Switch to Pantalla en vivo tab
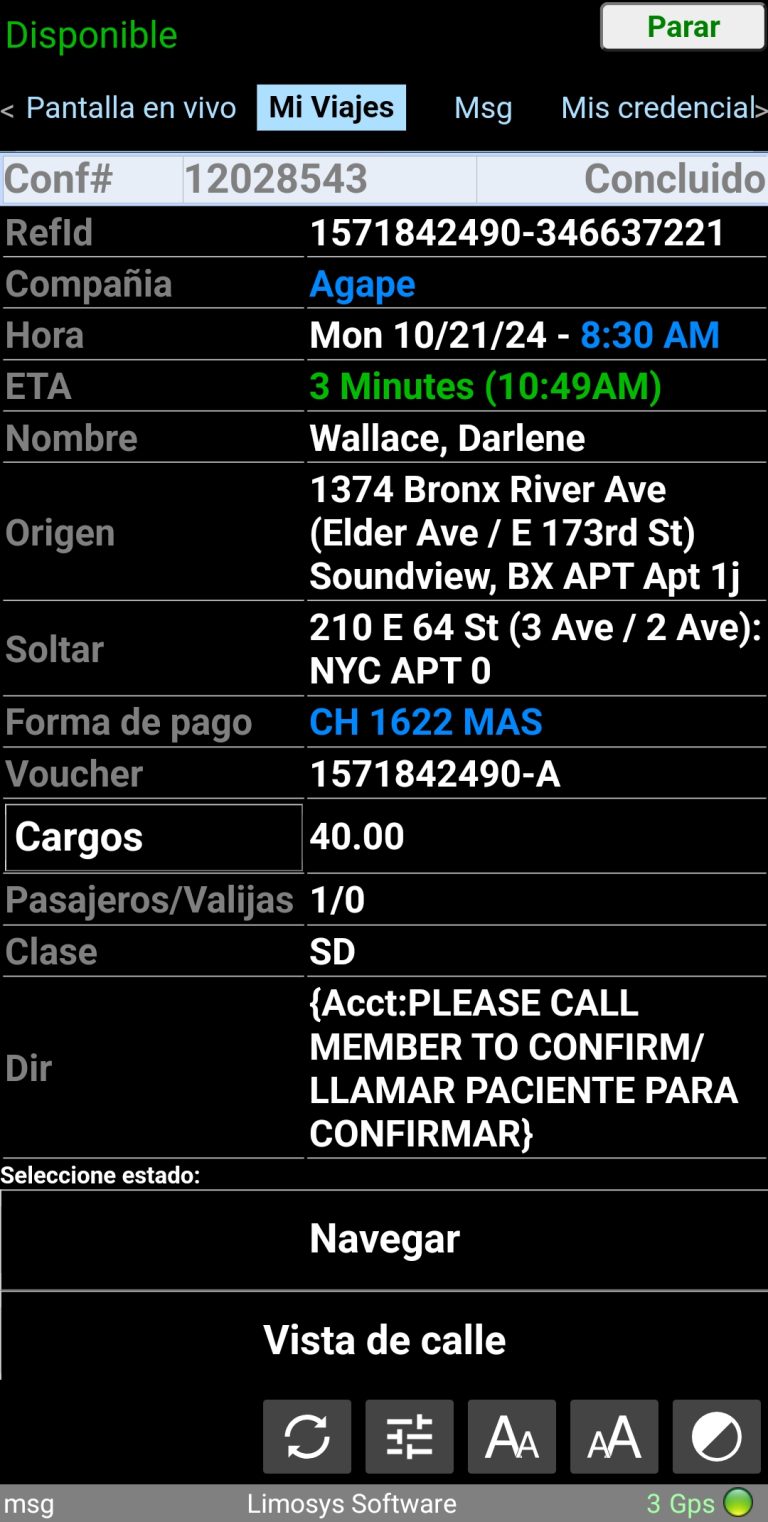Viewport: 768px width, 1522px height. click(x=131, y=108)
